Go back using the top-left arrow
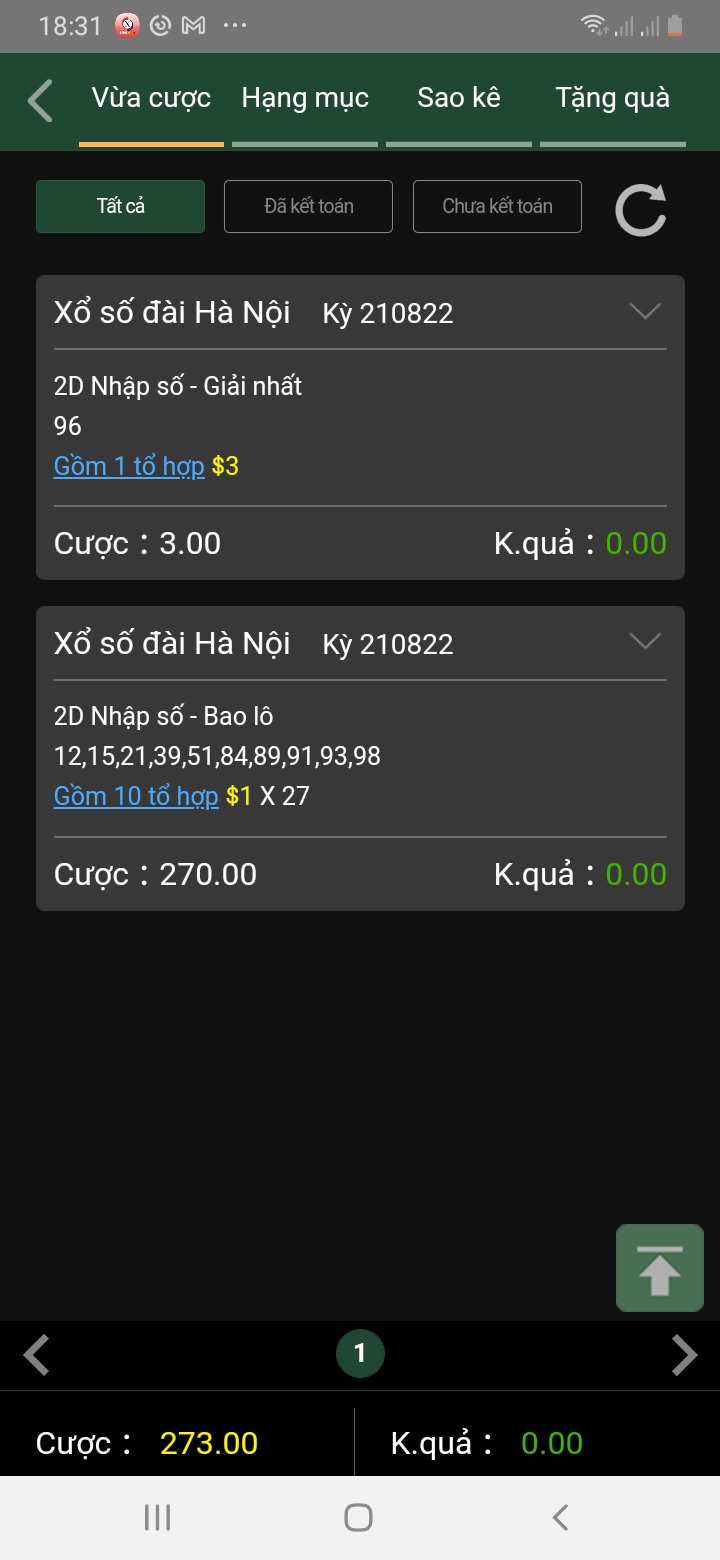 [x=40, y=101]
